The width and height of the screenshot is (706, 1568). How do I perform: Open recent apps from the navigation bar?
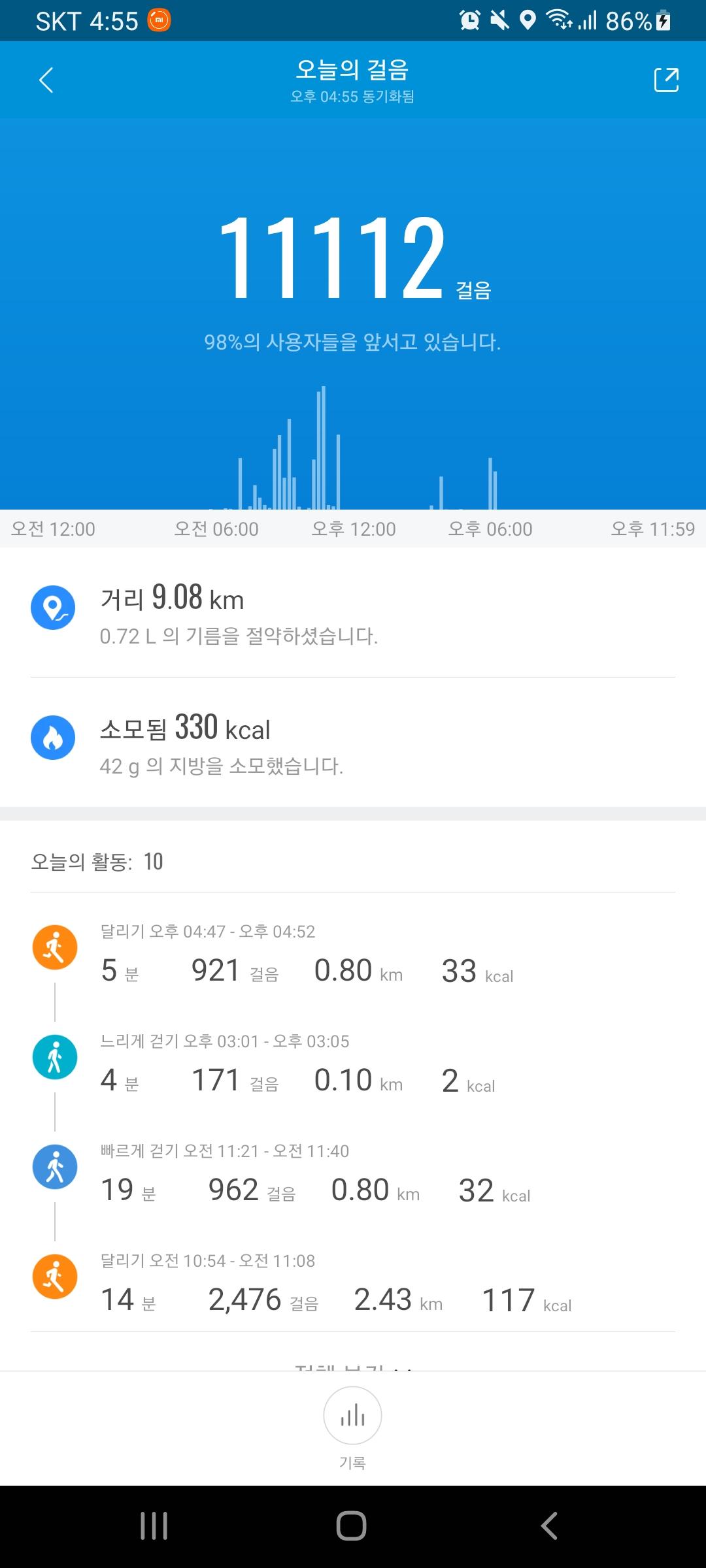click(154, 1526)
